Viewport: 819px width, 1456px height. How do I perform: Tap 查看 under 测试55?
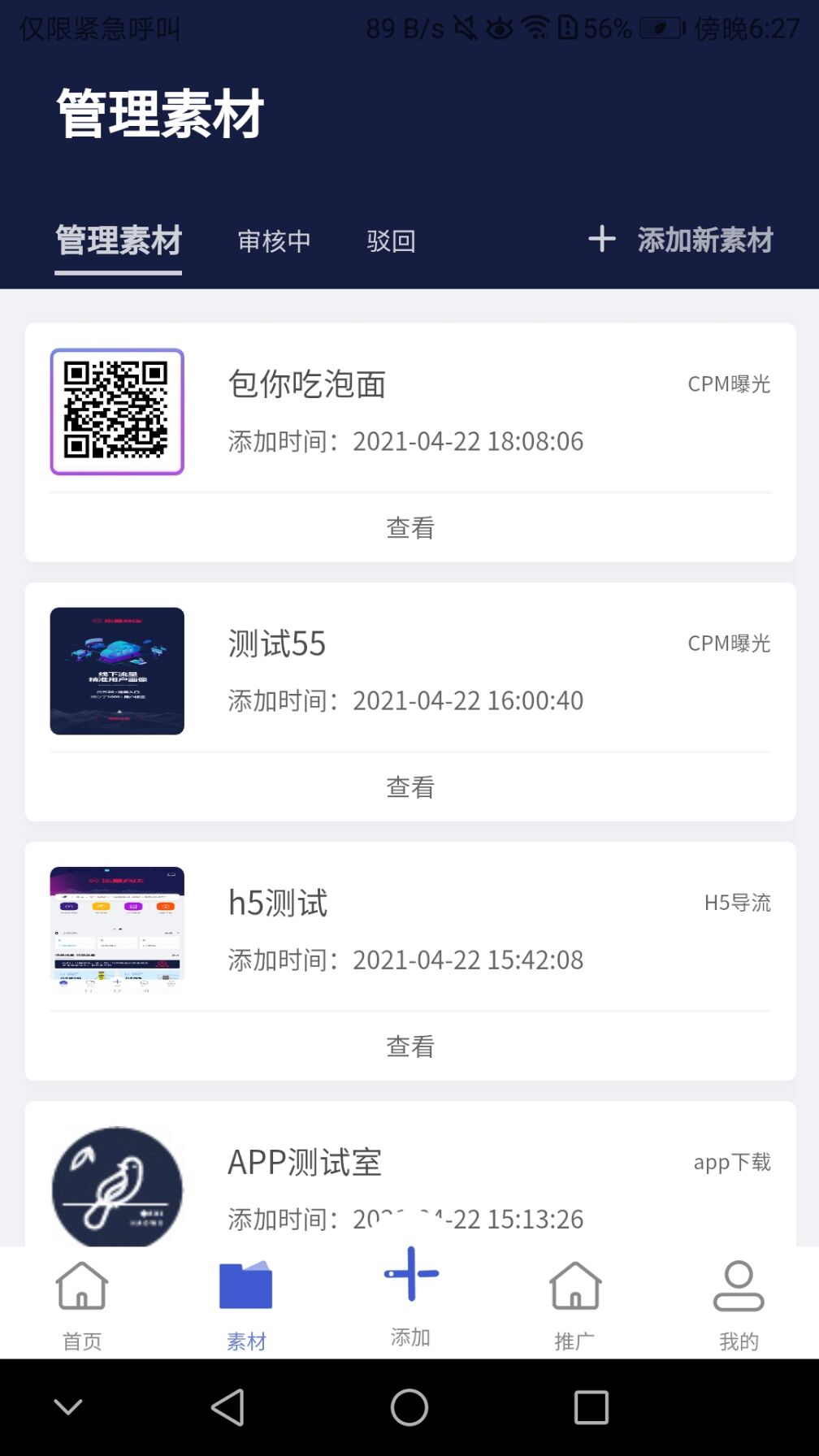point(410,787)
